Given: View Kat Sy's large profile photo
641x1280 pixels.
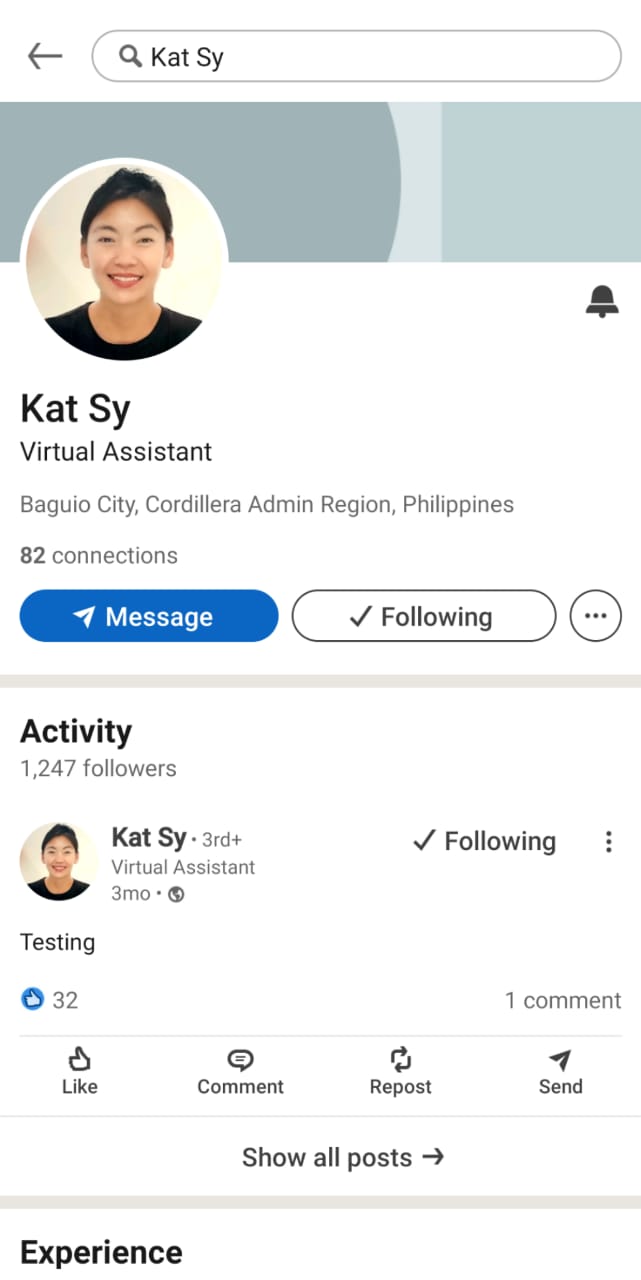Looking at the screenshot, I should (125, 260).
